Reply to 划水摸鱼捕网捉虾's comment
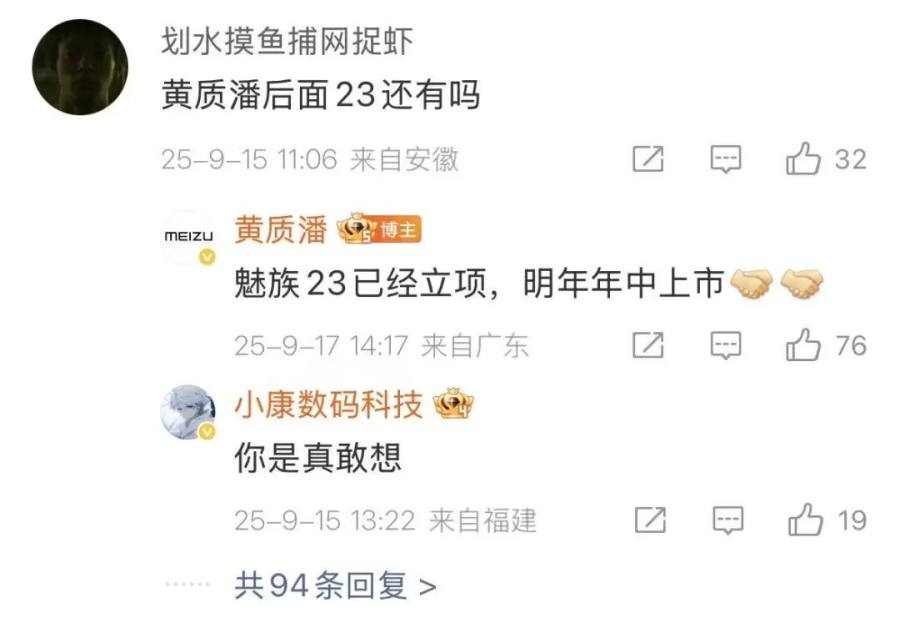 (726, 159)
